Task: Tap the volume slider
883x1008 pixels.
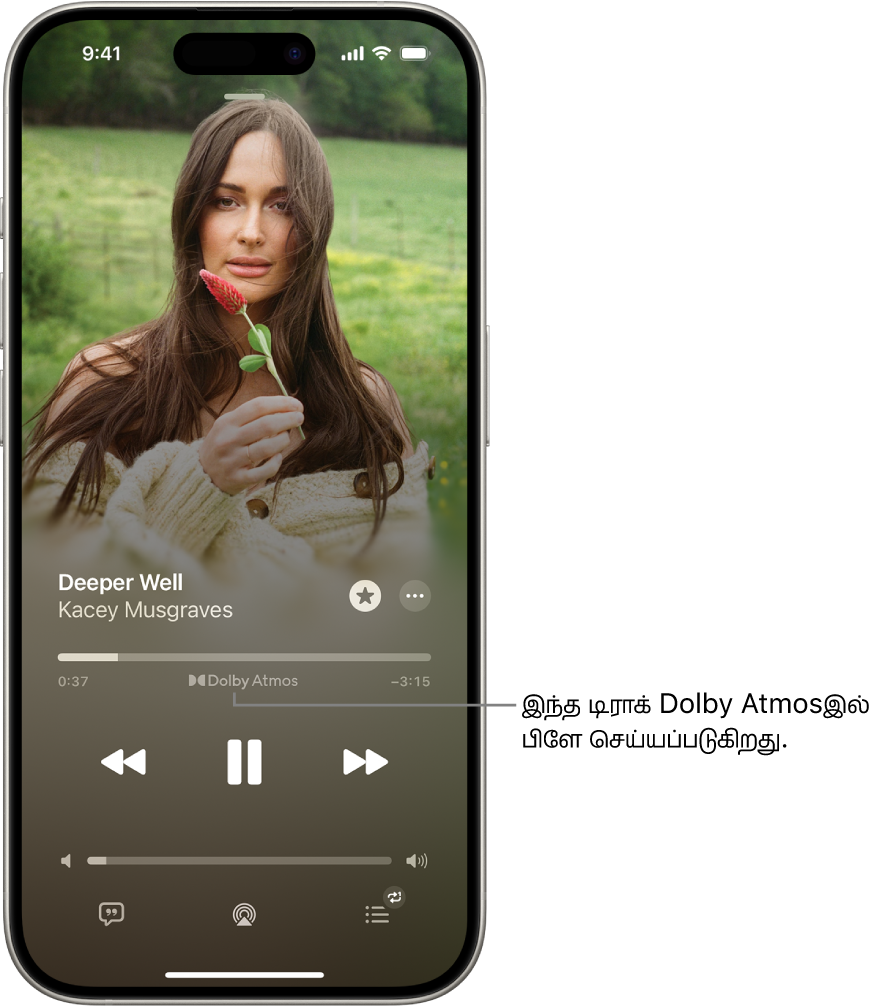Action: coord(239,860)
